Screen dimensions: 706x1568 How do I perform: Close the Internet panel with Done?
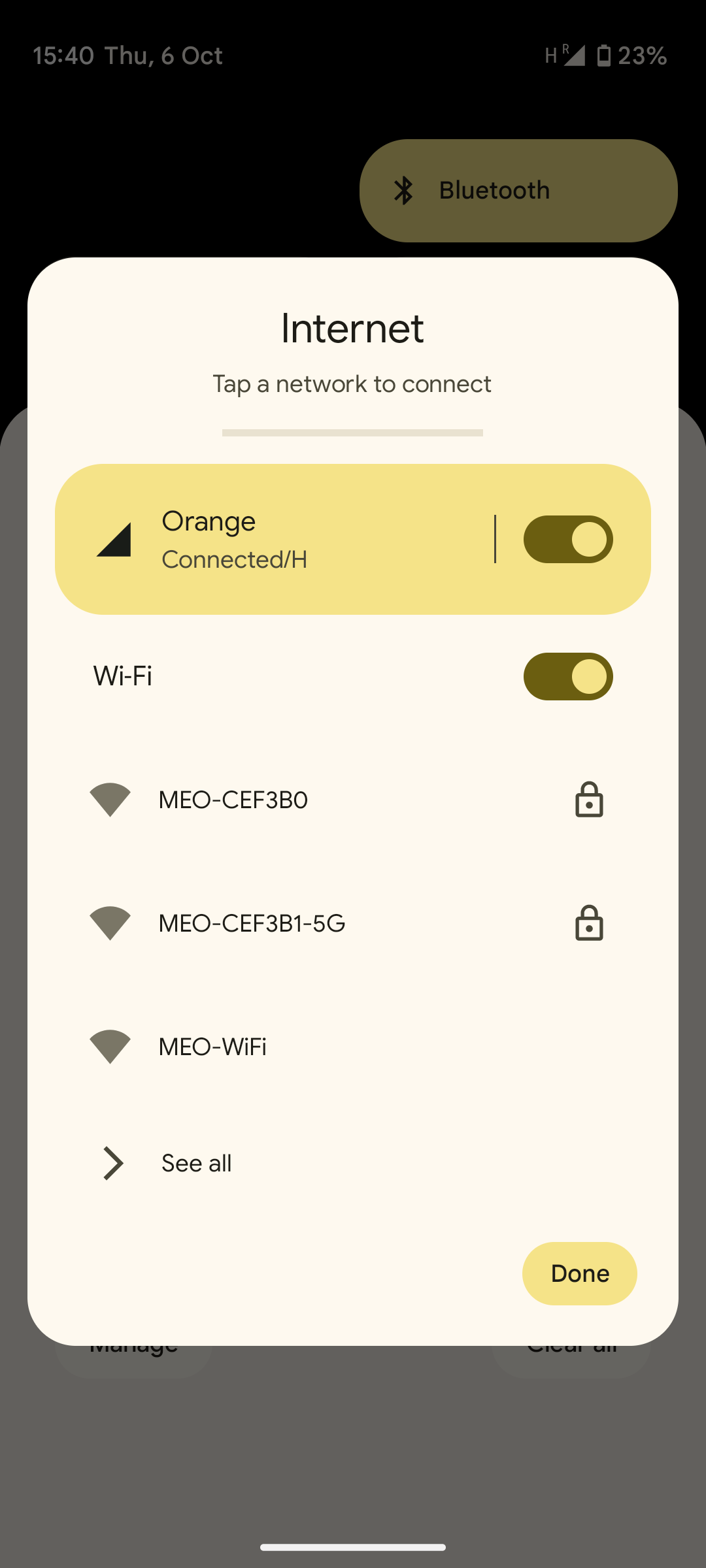[x=579, y=1273]
